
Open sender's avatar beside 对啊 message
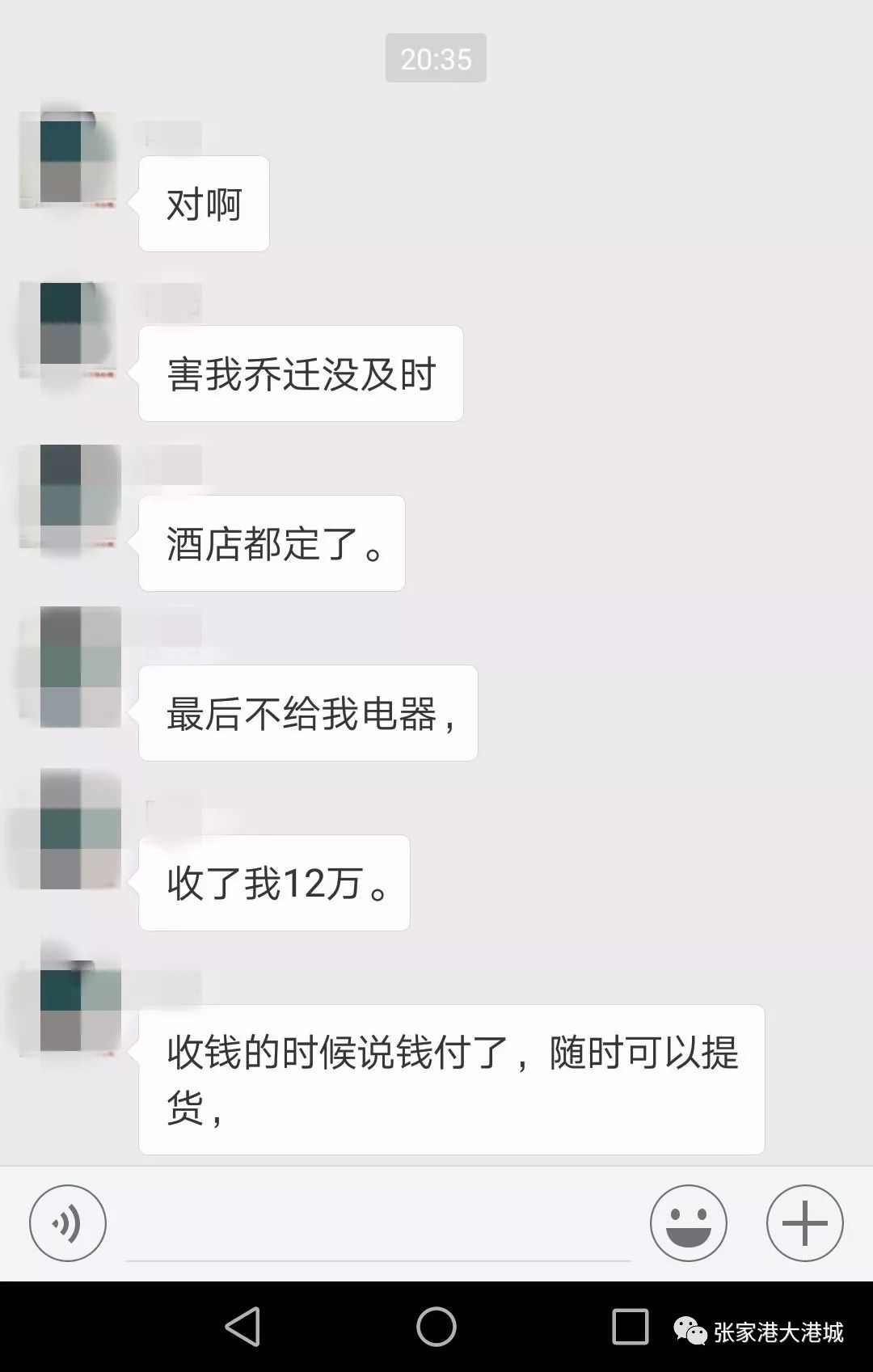pos(69,160)
